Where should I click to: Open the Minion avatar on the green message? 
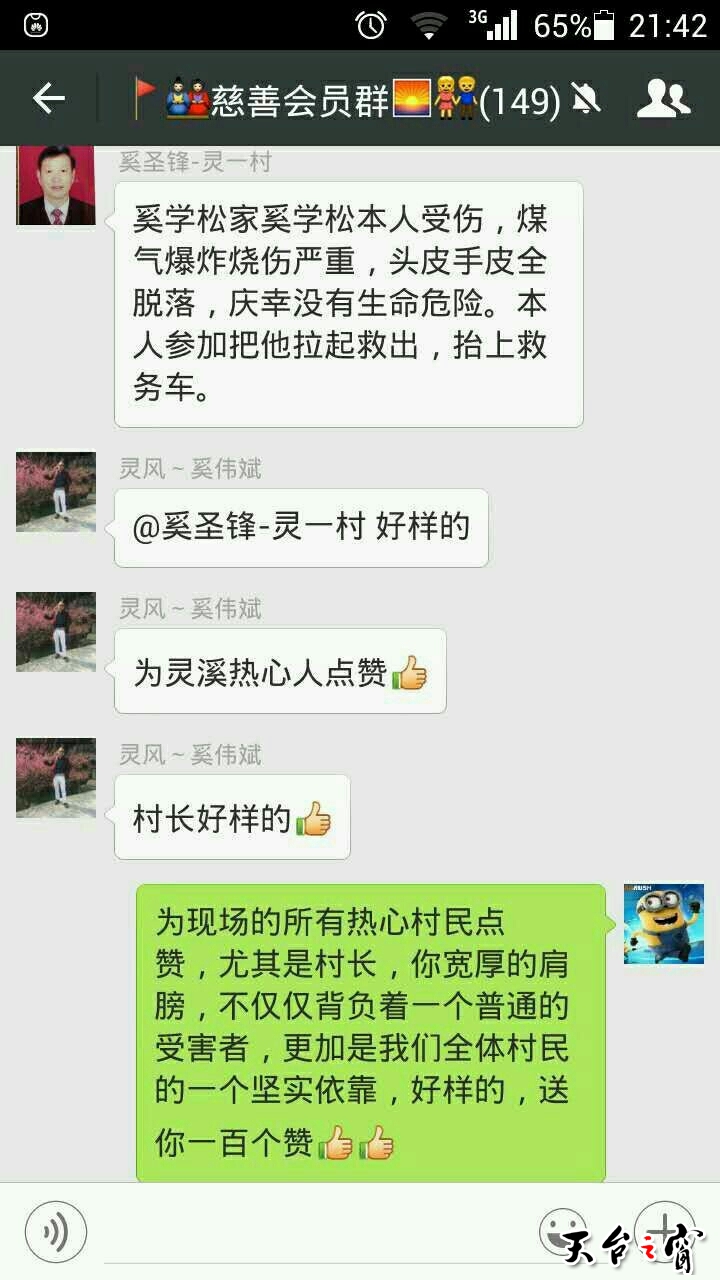[664, 924]
